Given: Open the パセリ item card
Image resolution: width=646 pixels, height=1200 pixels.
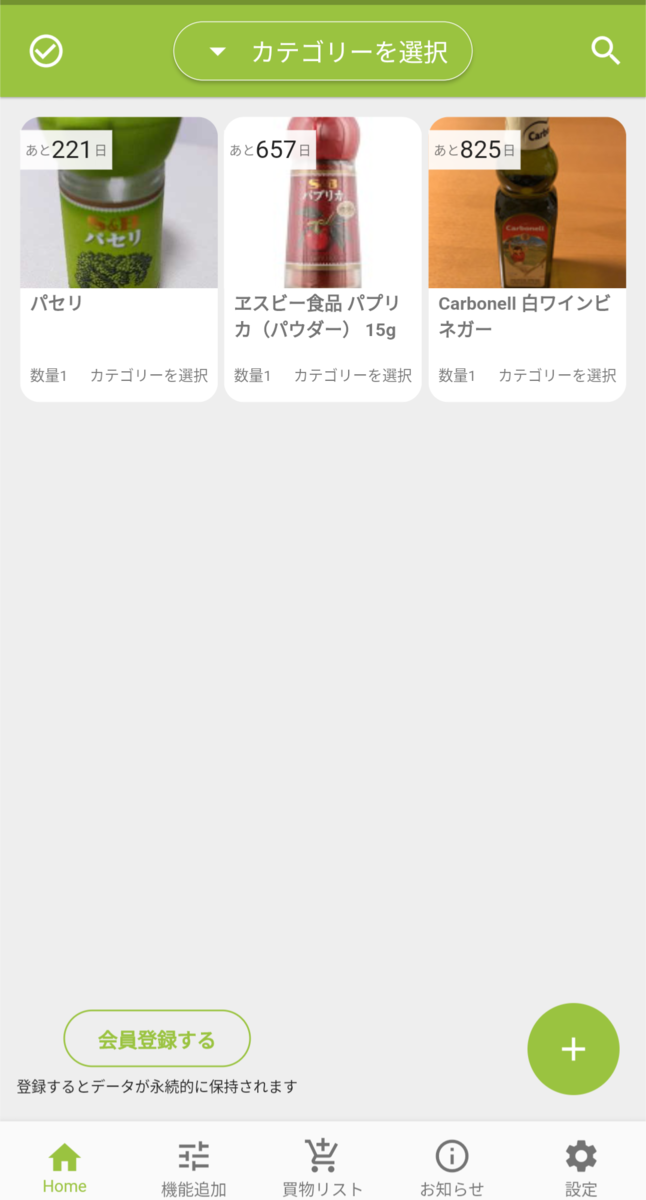Looking at the screenshot, I should click(x=119, y=259).
